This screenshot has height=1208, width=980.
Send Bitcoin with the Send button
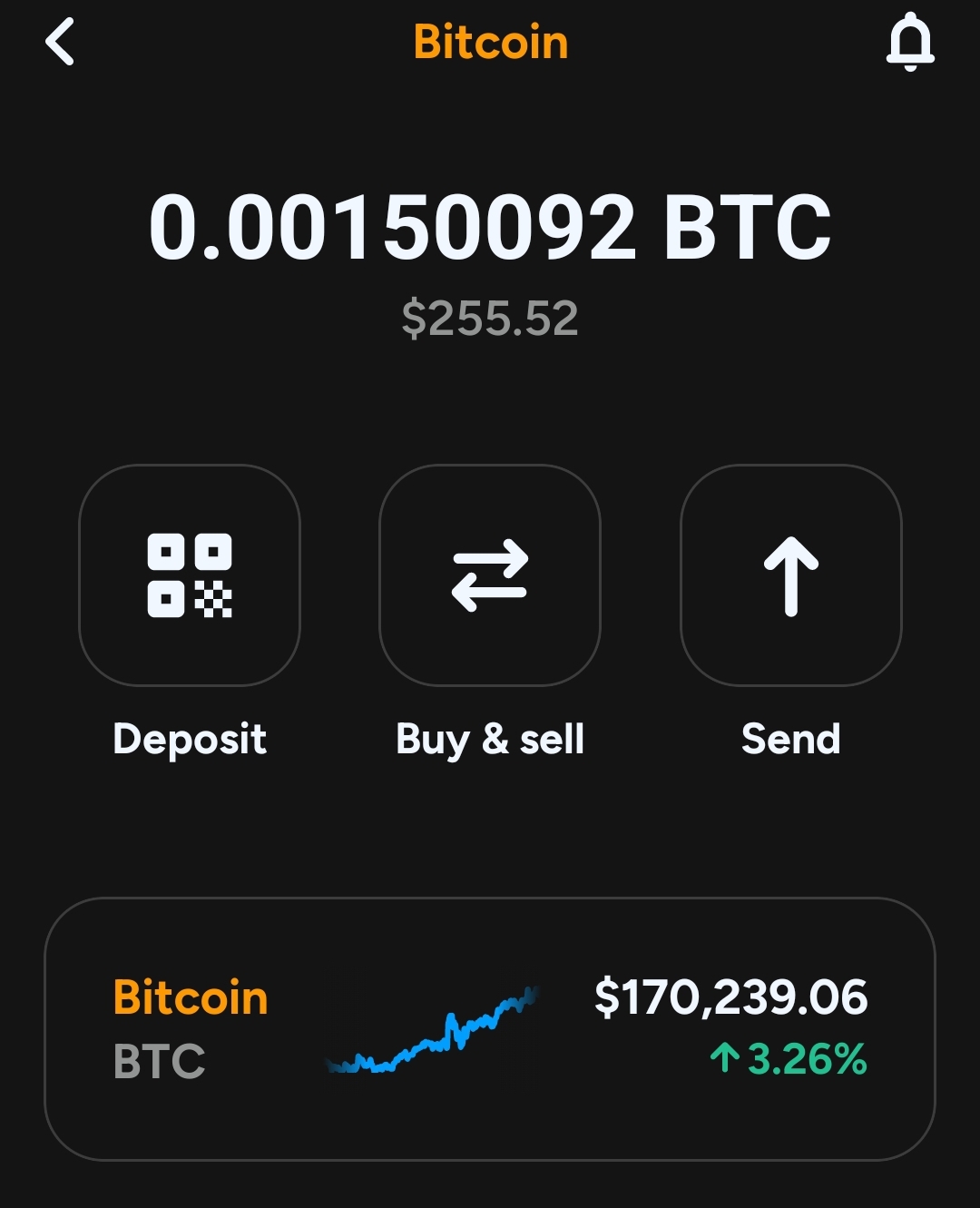click(790, 575)
